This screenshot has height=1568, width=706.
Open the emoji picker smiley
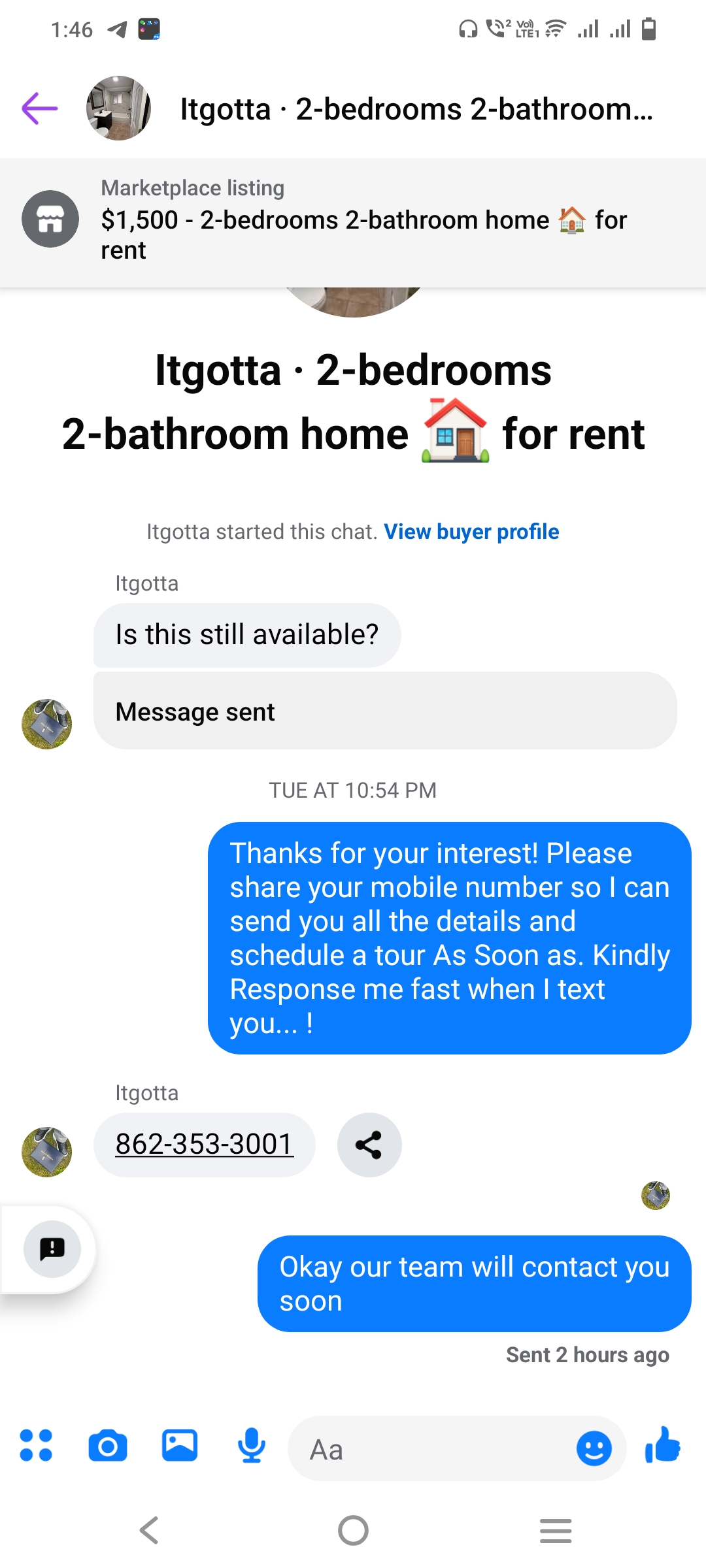click(x=594, y=1448)
